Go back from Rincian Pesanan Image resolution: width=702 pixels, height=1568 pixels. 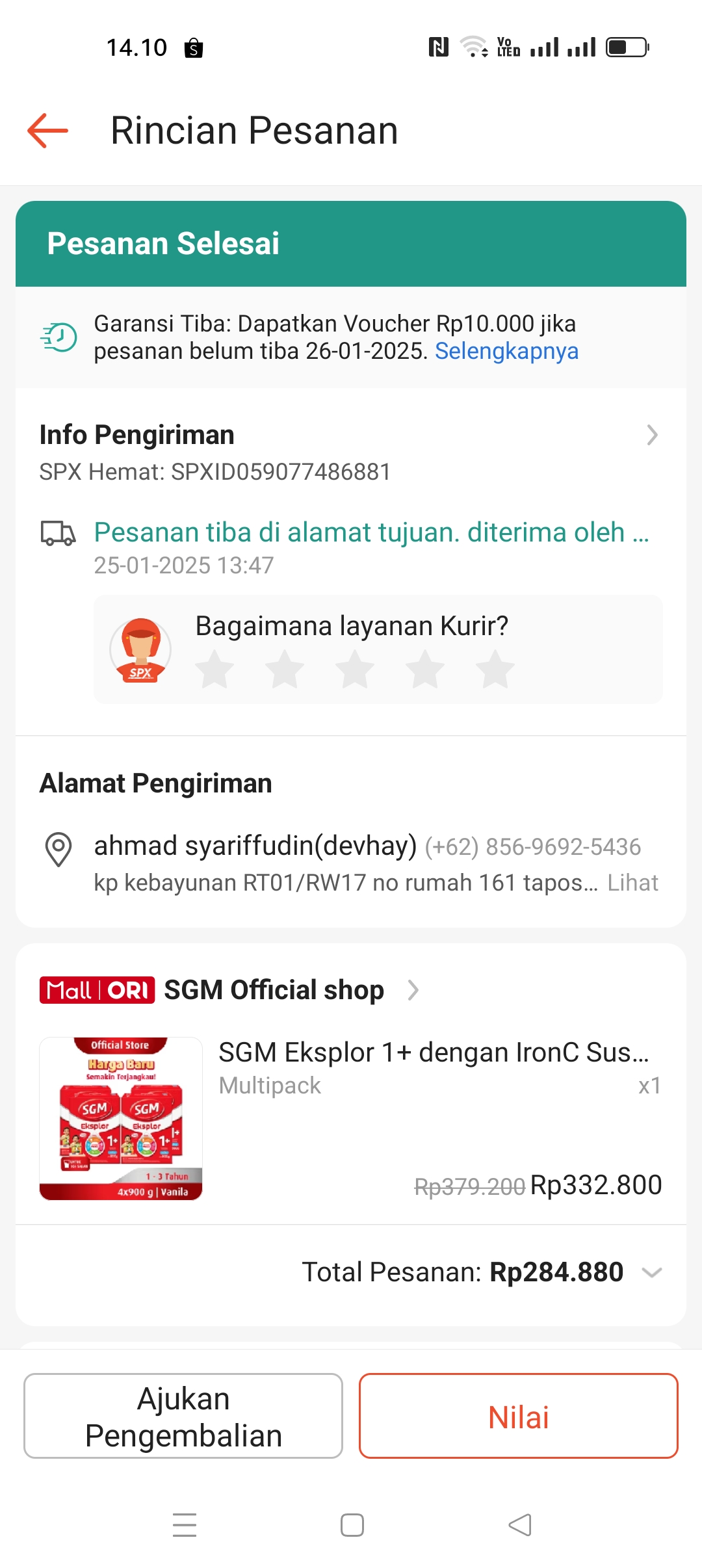coord(48,131)
